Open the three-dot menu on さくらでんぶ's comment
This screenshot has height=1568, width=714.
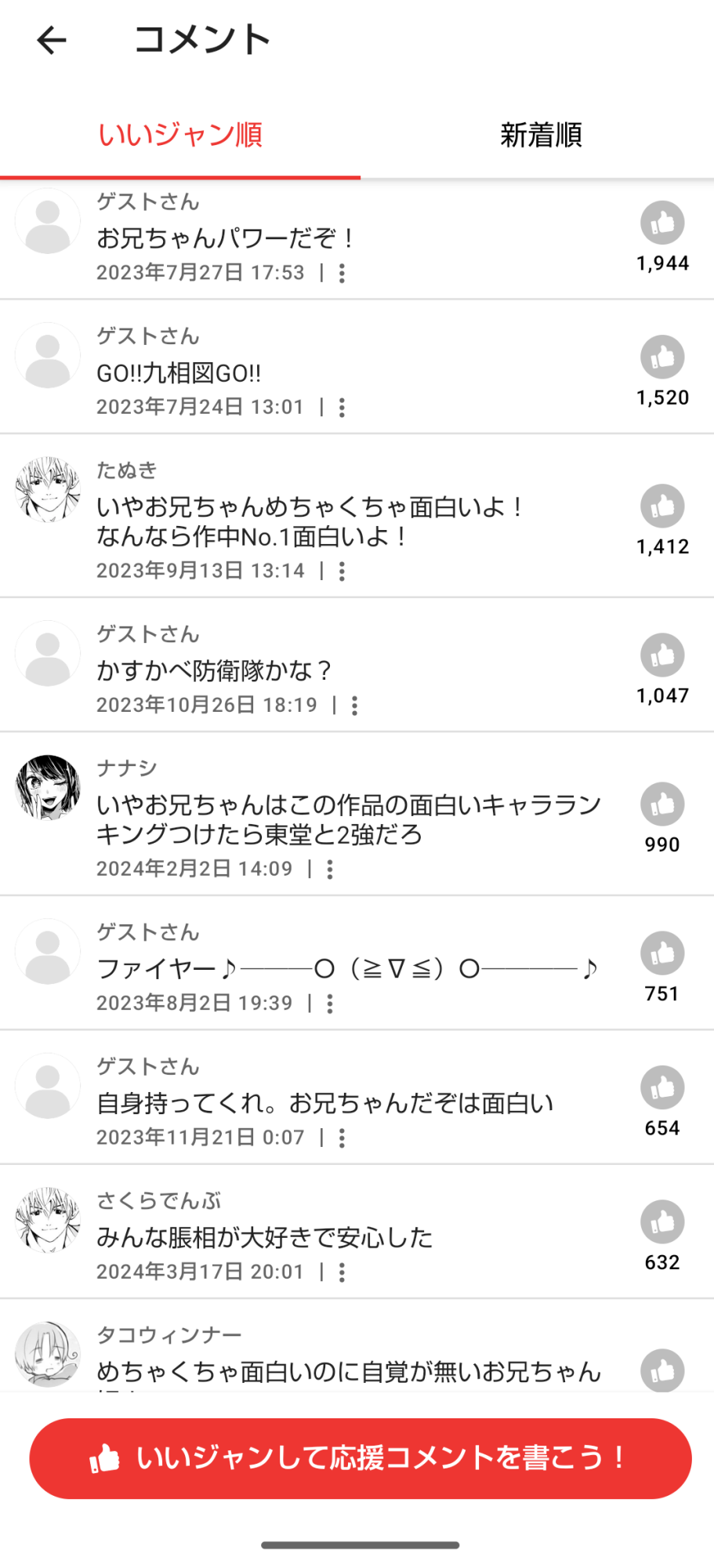342,1272
